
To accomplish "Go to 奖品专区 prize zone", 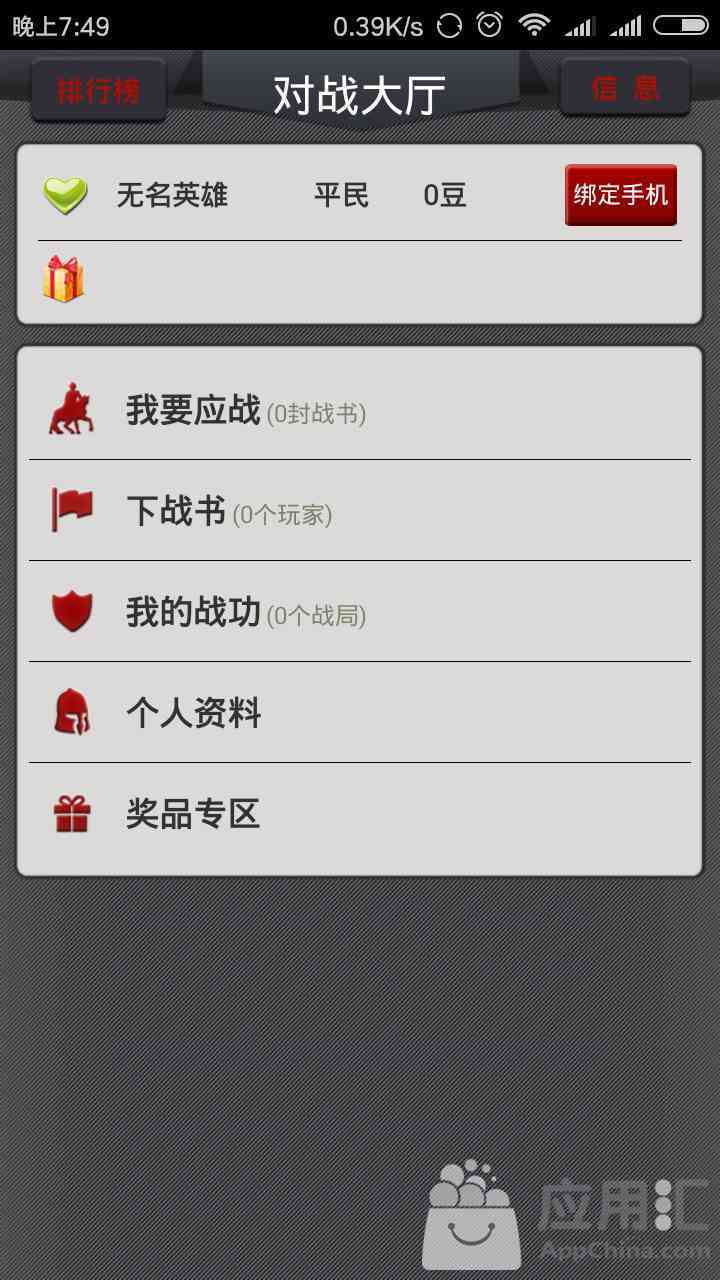I will point(360,814).
